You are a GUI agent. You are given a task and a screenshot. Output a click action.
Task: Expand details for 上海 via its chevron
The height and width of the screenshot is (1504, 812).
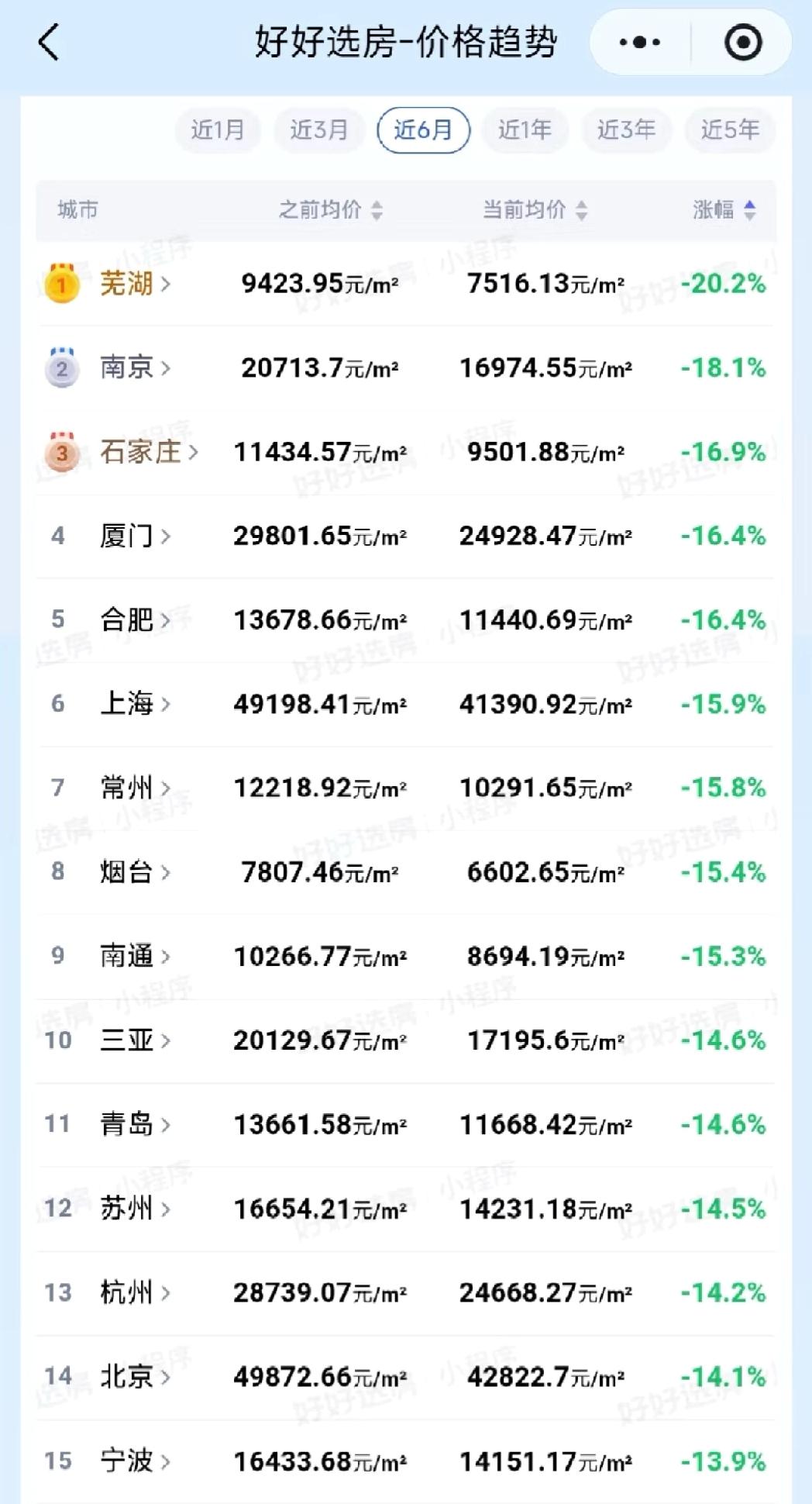[x=164, y=705]
